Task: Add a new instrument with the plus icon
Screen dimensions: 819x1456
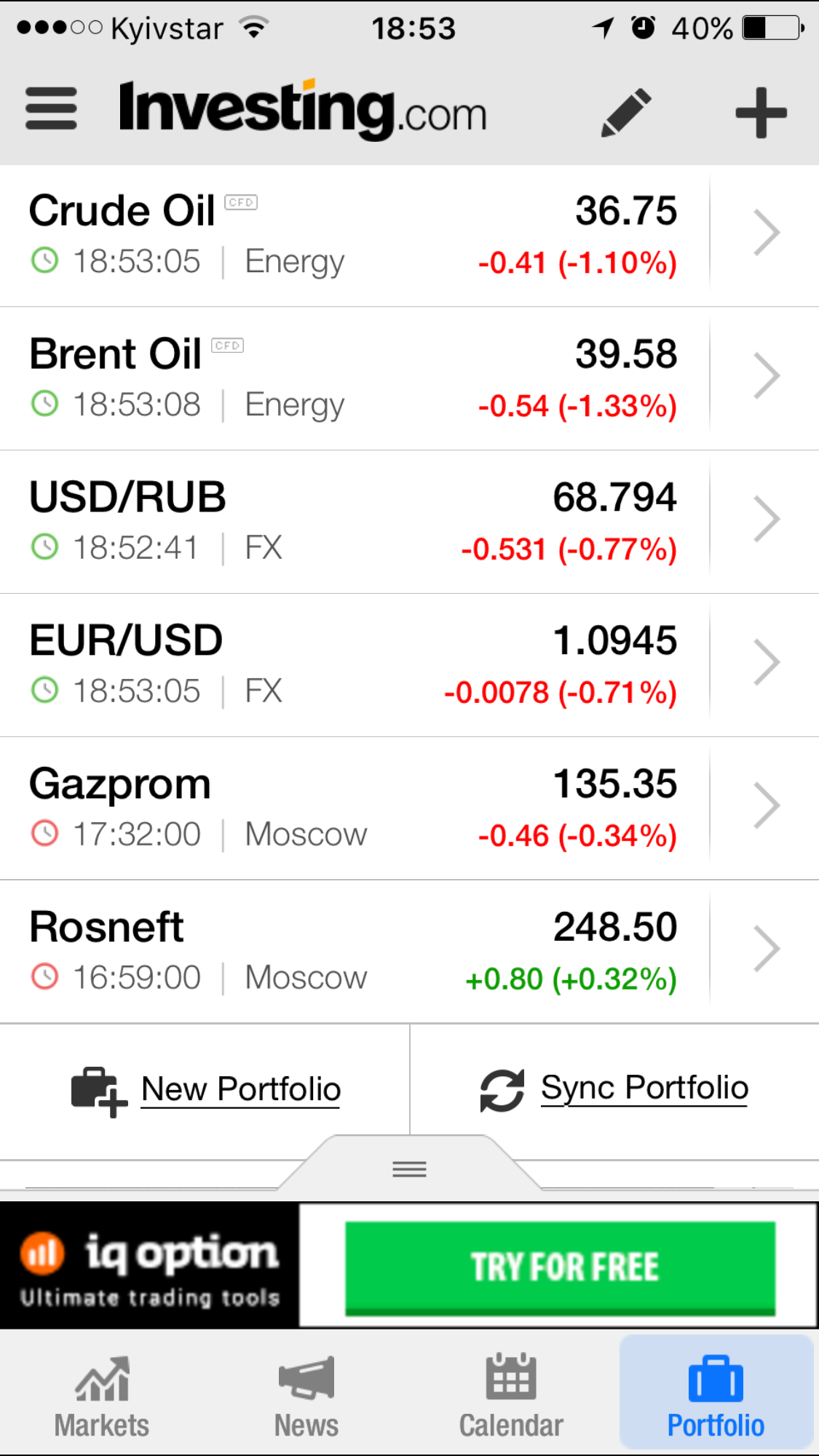Action: point(761,113)
